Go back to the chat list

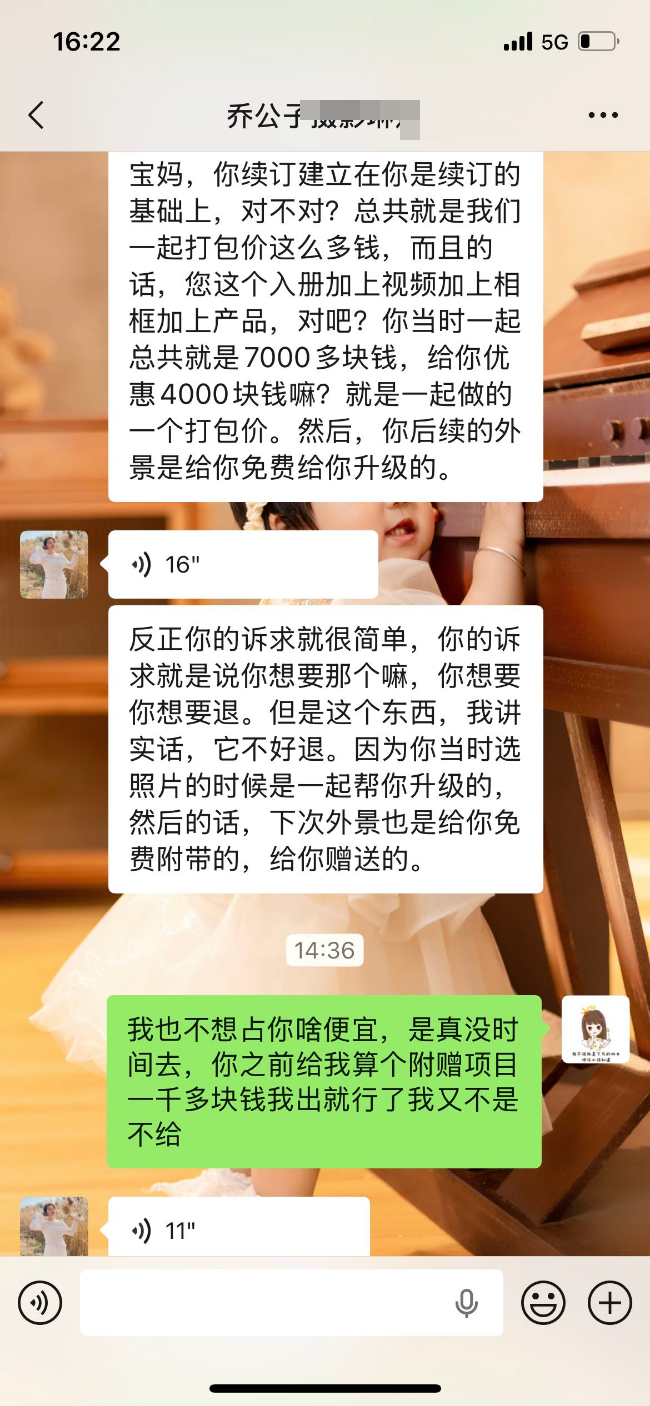pyautogui.click(x=36, y=116)
